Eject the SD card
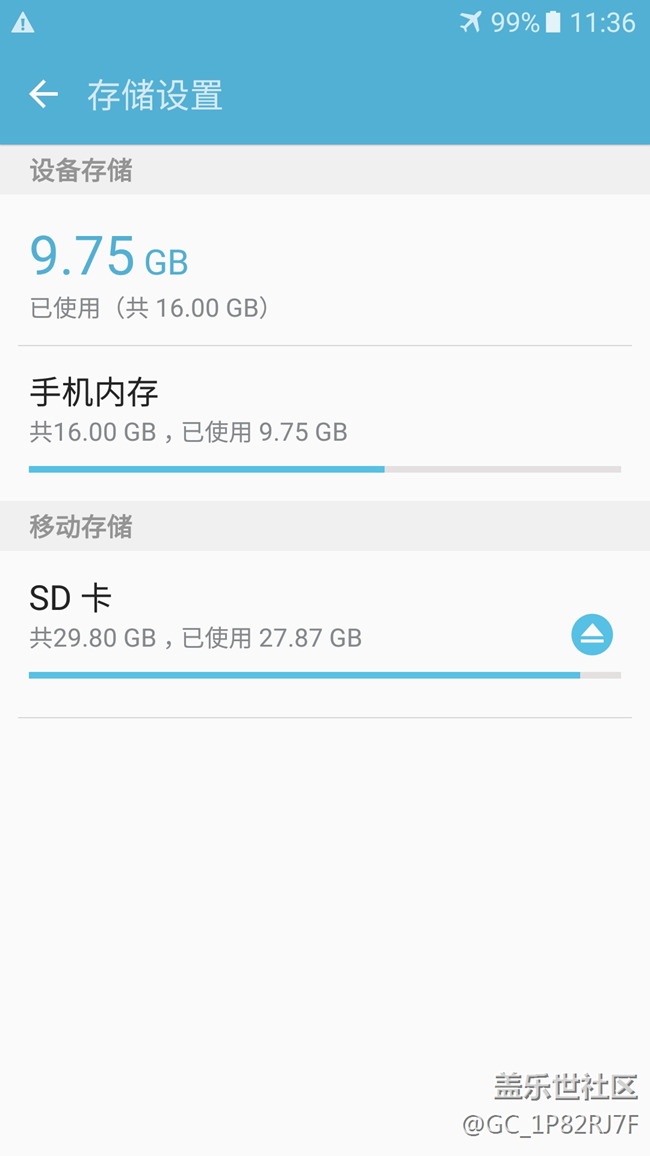 (592, 634)
